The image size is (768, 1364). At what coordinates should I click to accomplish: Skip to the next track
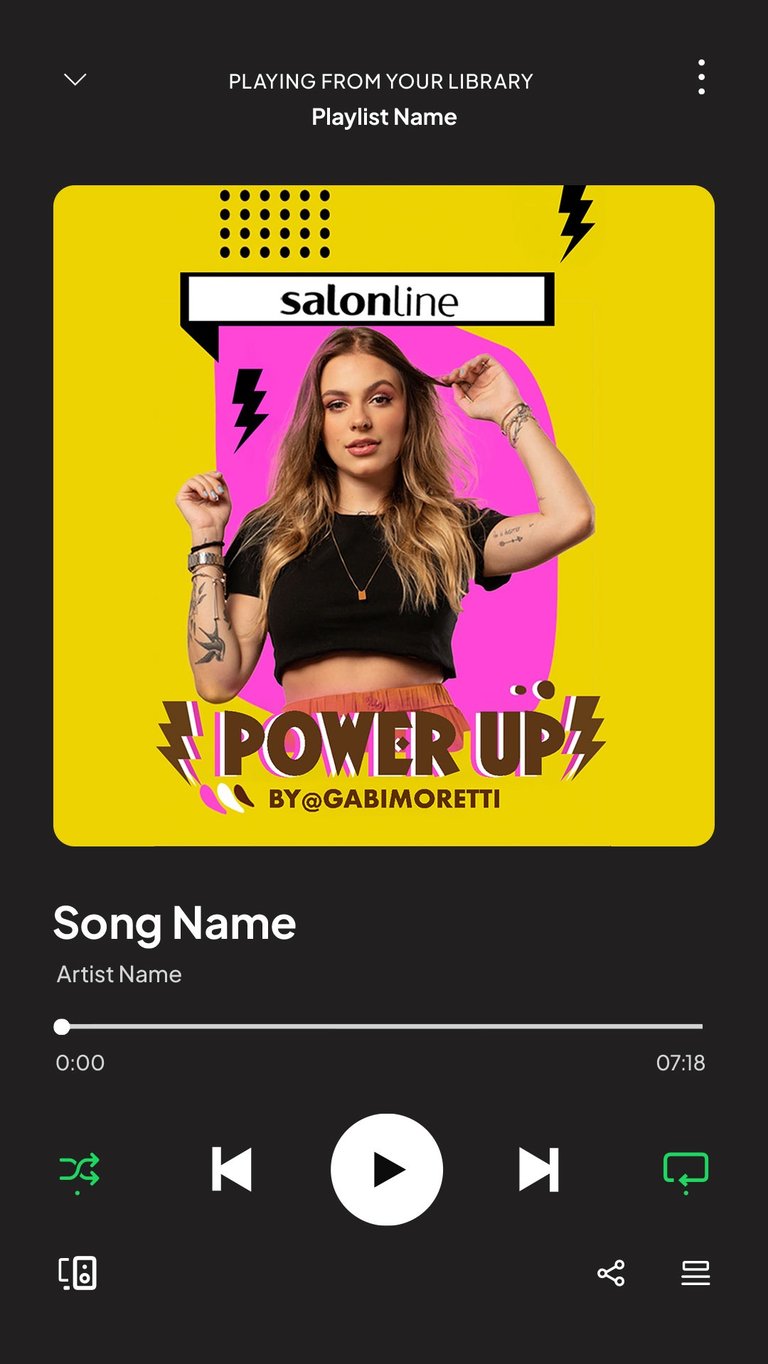[x=538, y=1169]
